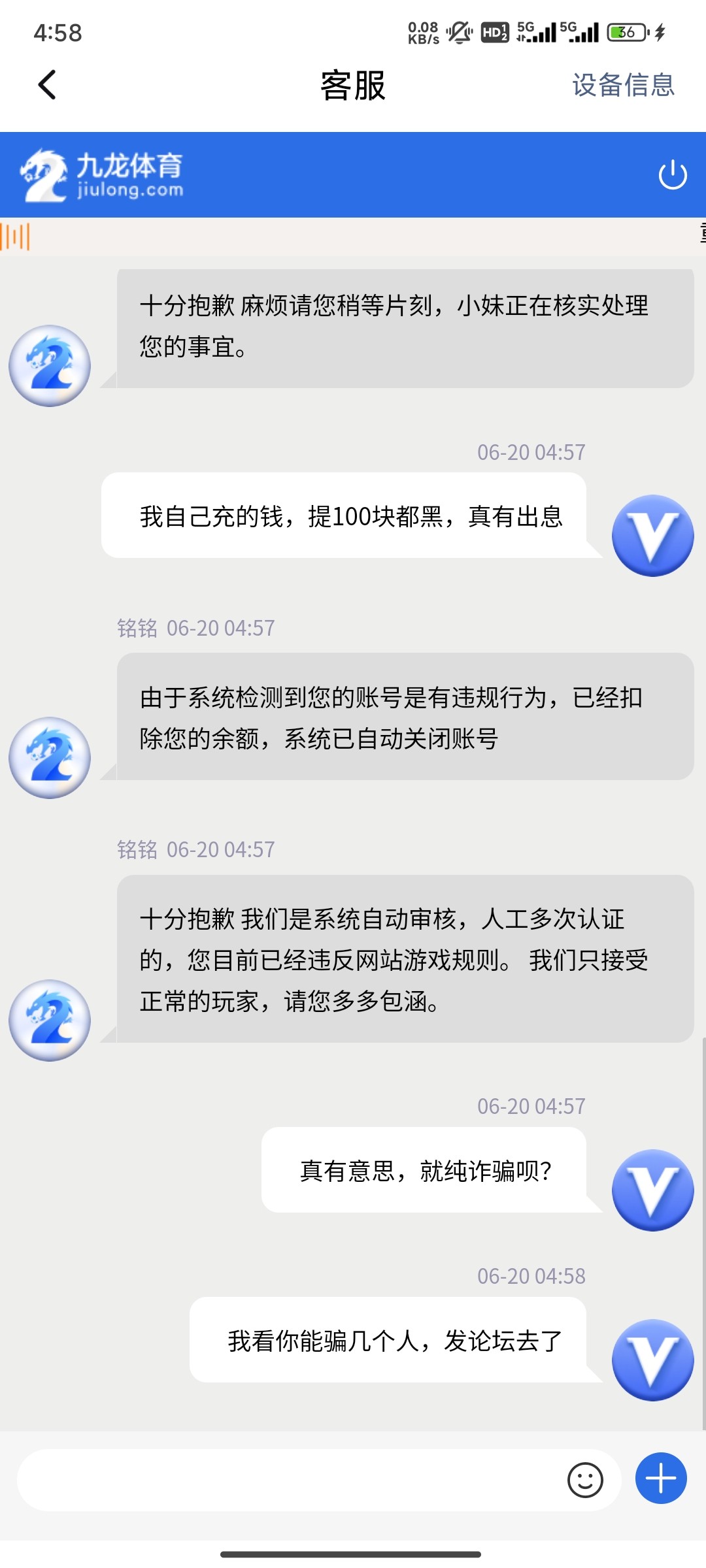The height and width of the screenshot is (1568, 706).
Task: Tap the power/logout icon in the blue header
Action: [x=674, y=173]
